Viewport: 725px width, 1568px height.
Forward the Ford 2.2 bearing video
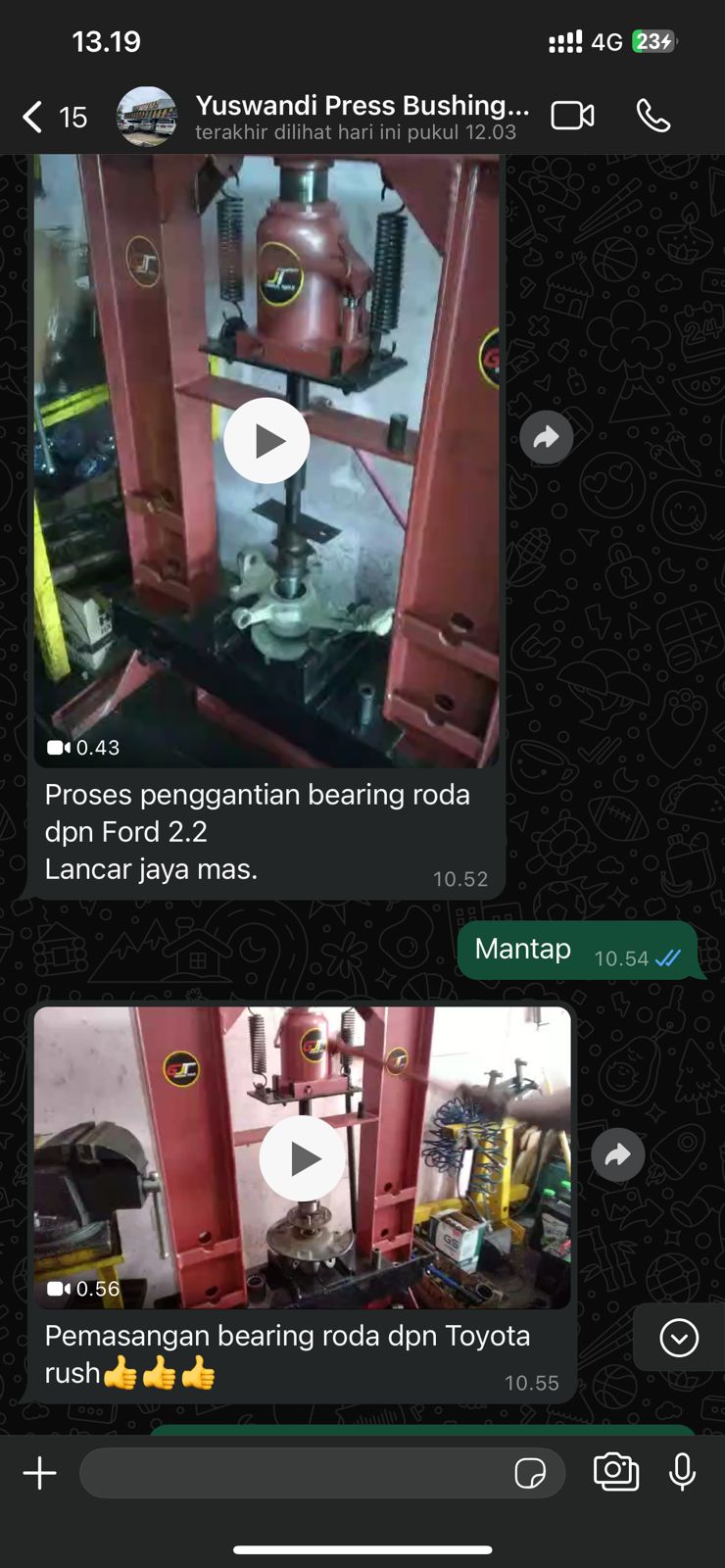546,437
